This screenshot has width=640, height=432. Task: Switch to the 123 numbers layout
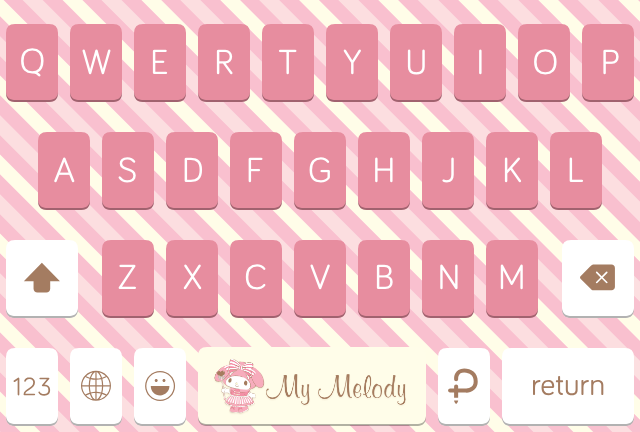click(x=32, y=386)
